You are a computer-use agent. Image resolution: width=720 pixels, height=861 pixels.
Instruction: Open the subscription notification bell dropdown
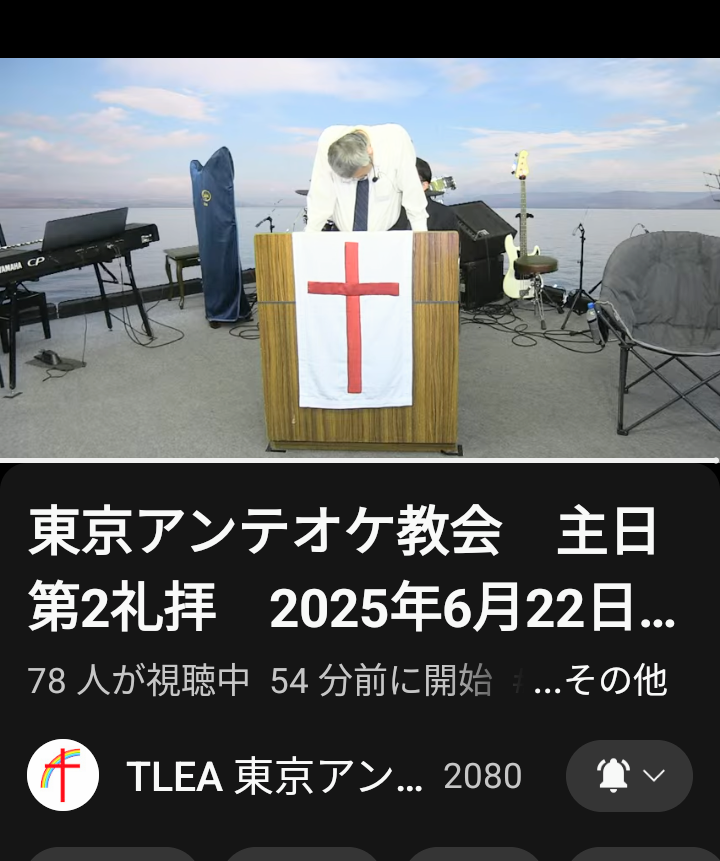point(629,776)
